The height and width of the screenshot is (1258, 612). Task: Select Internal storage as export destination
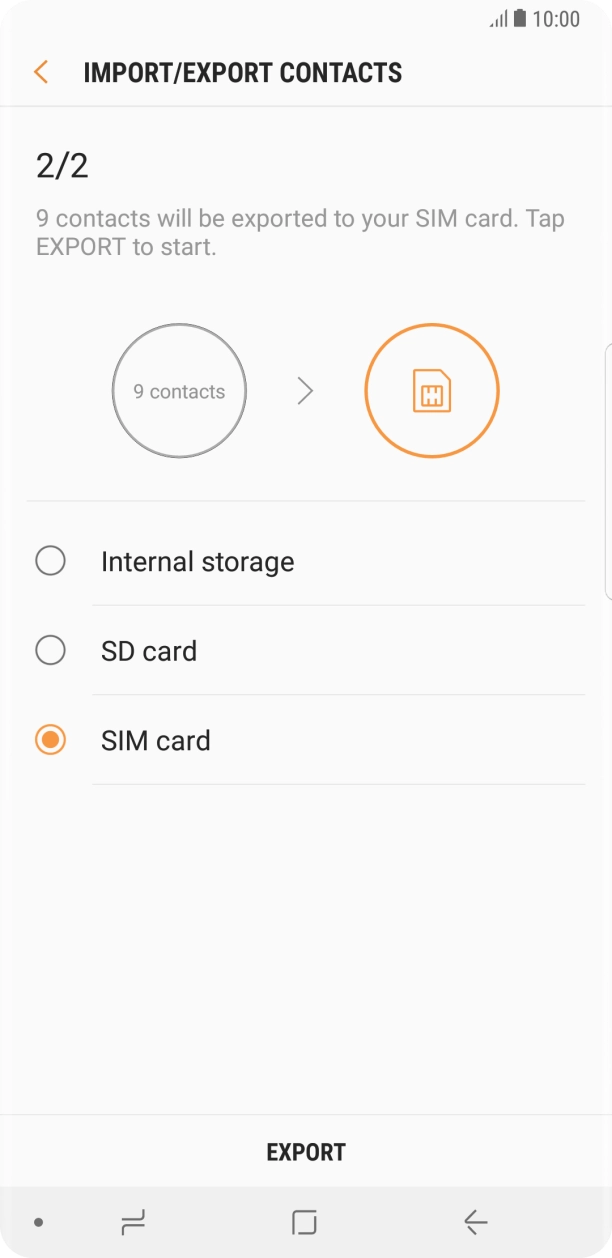pyautogui.click(x=50, y=561)
